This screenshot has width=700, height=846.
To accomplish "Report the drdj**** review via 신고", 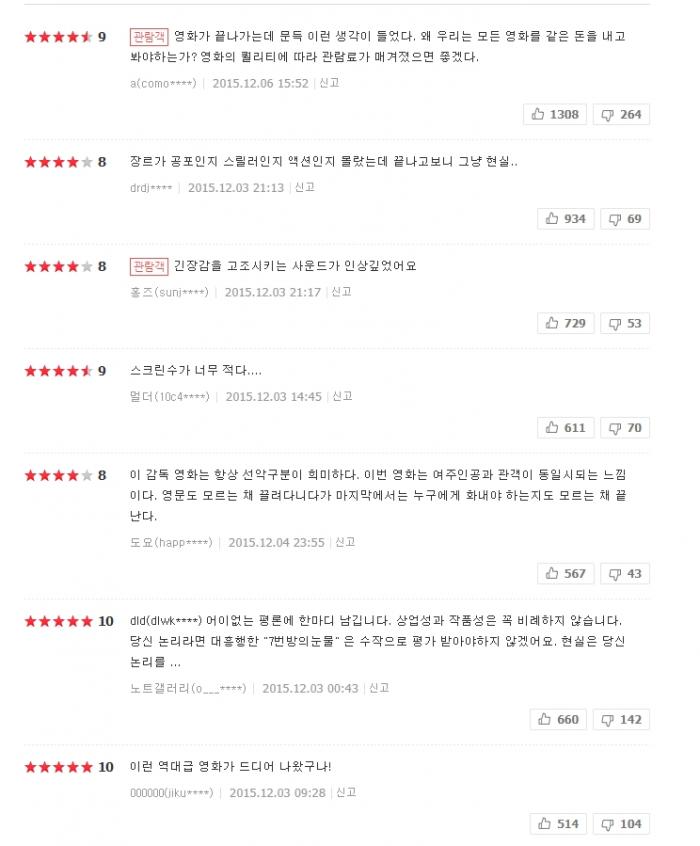I will [x=304, y=187].
